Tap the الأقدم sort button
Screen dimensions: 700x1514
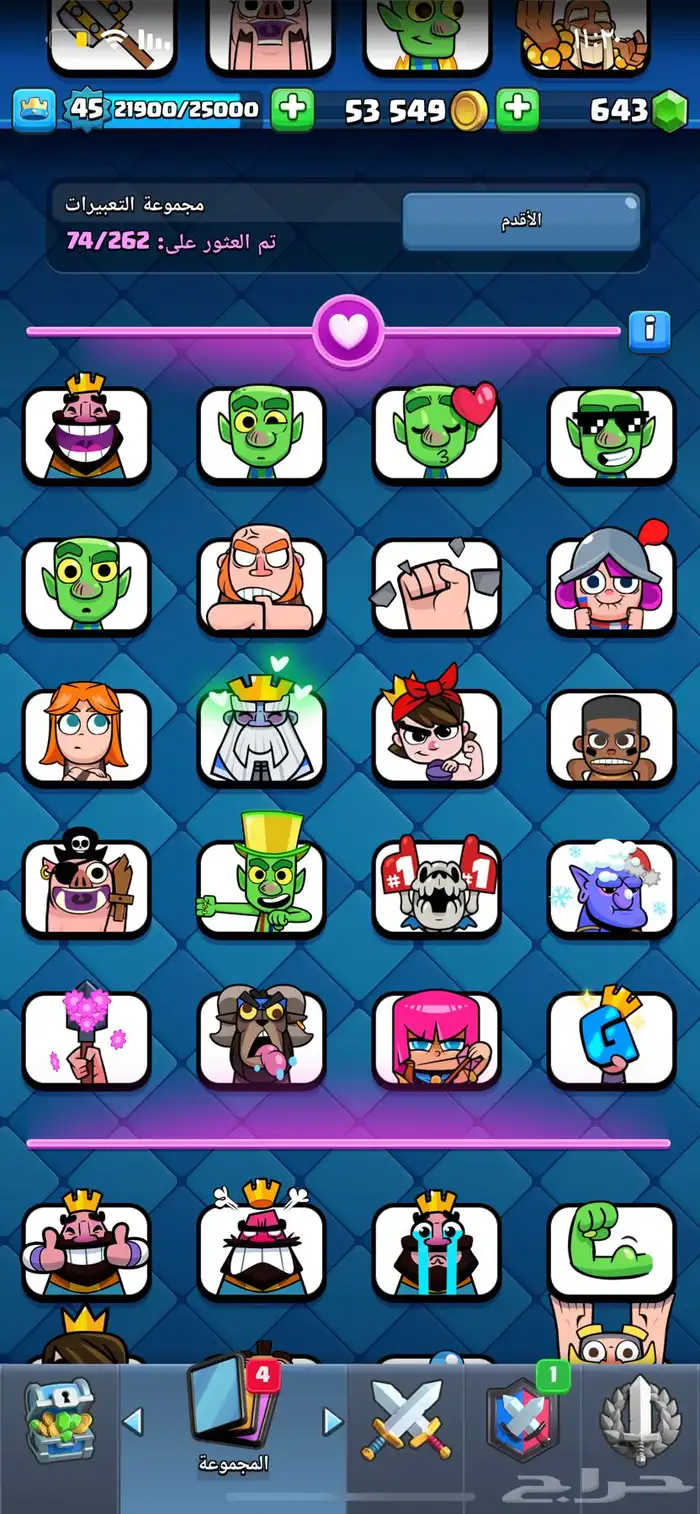pyautogui.click(x=521, y=221)
